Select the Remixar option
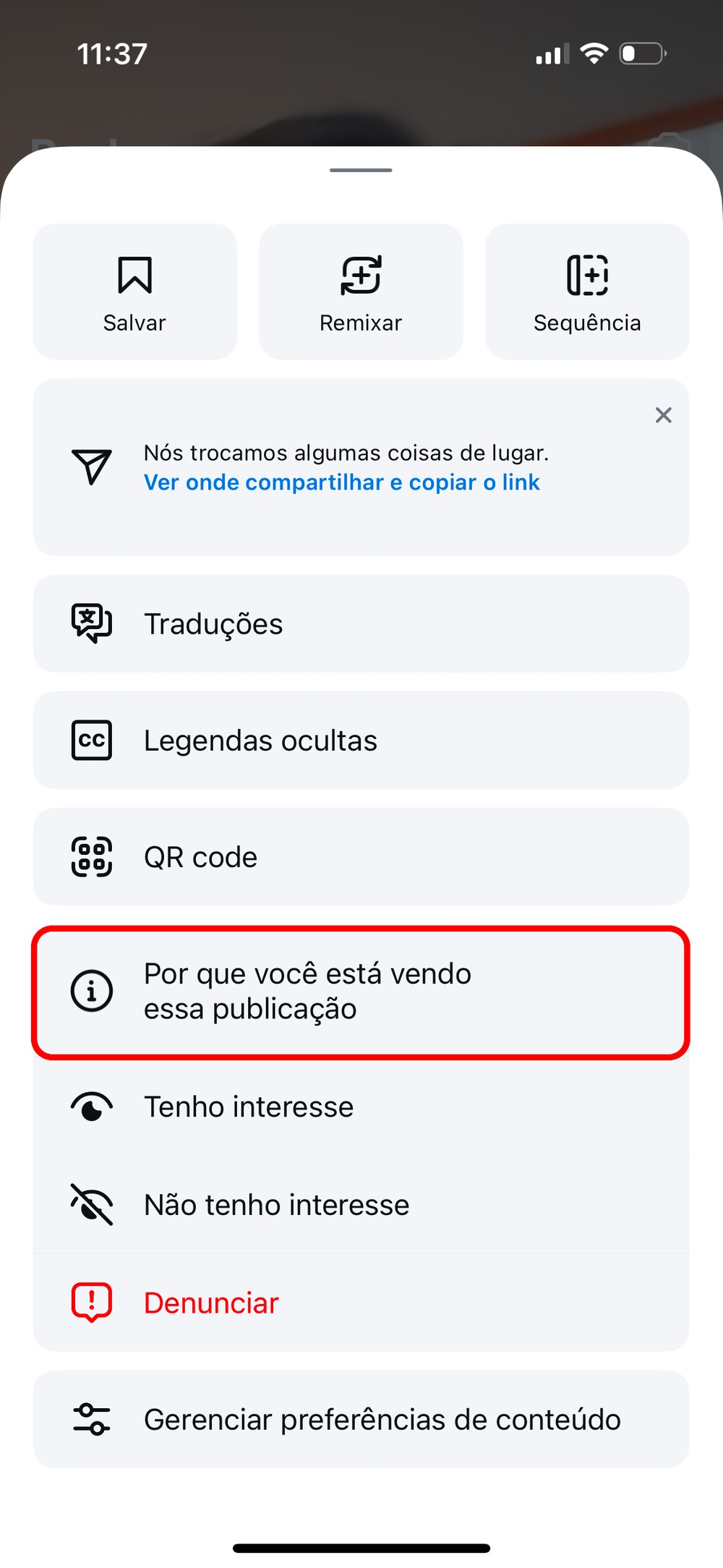Viewport: 723px width, 1568px height. (x=361, y=291)
